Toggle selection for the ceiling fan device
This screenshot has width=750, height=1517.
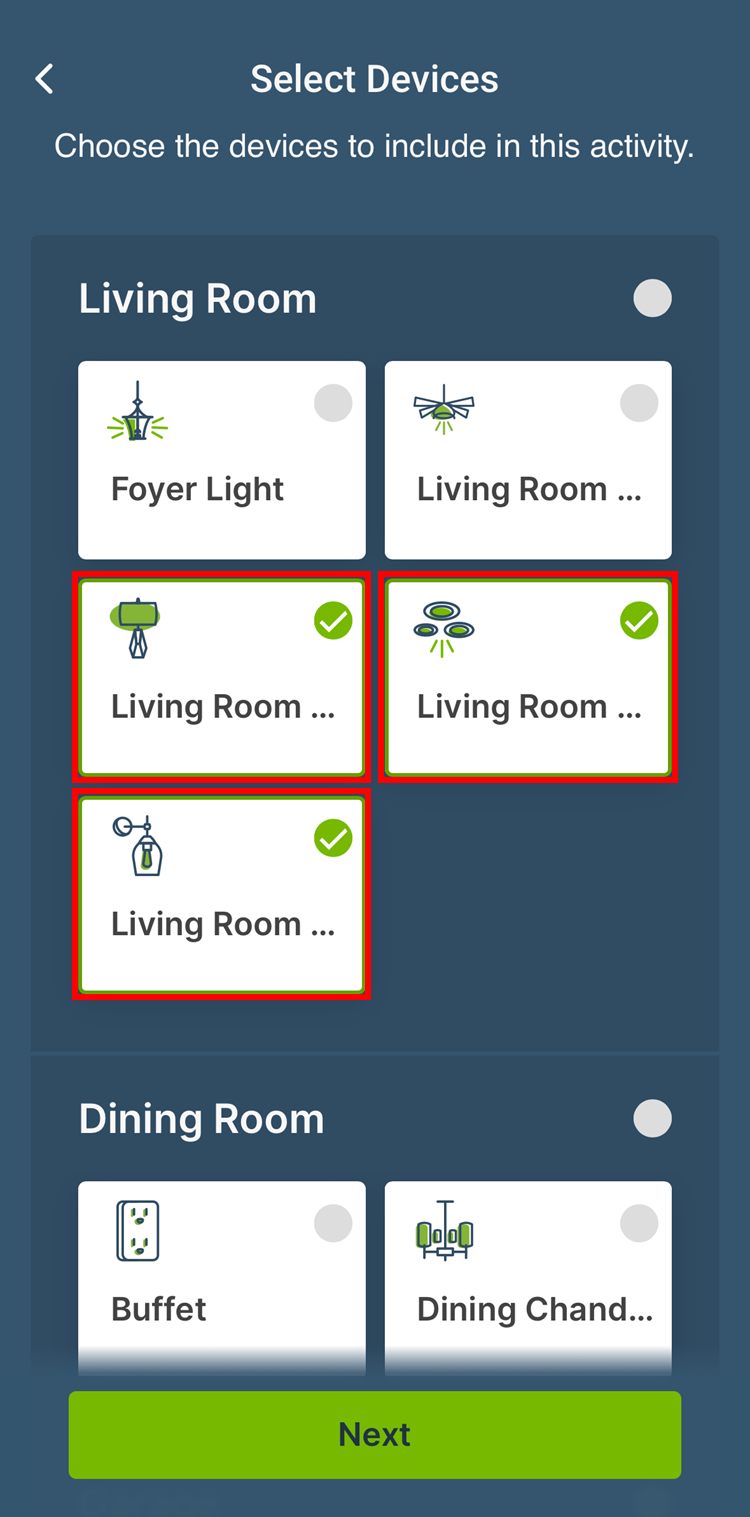(x=638, y=402)
